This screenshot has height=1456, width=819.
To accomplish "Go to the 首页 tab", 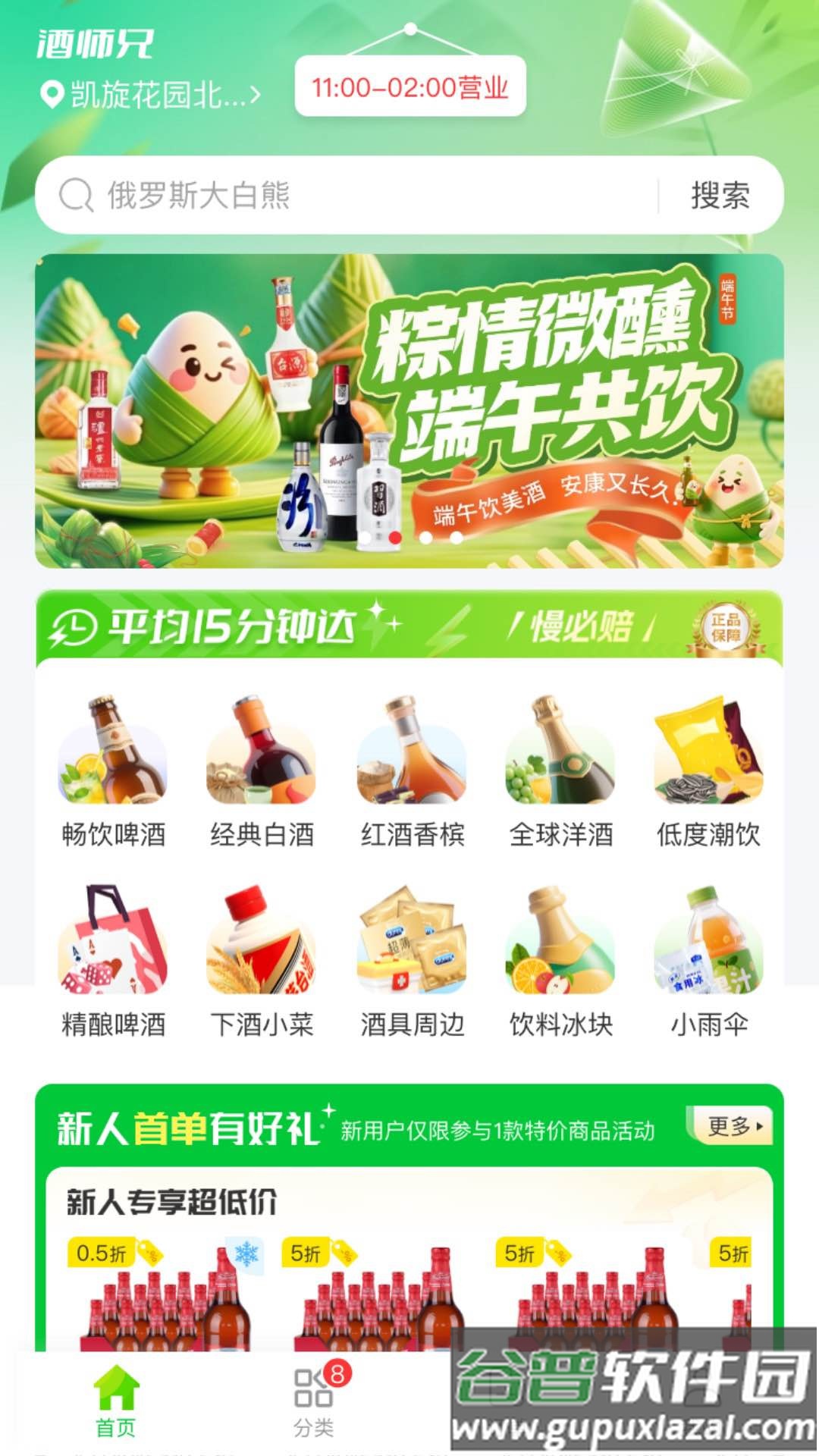I will tap(116, 1401).
